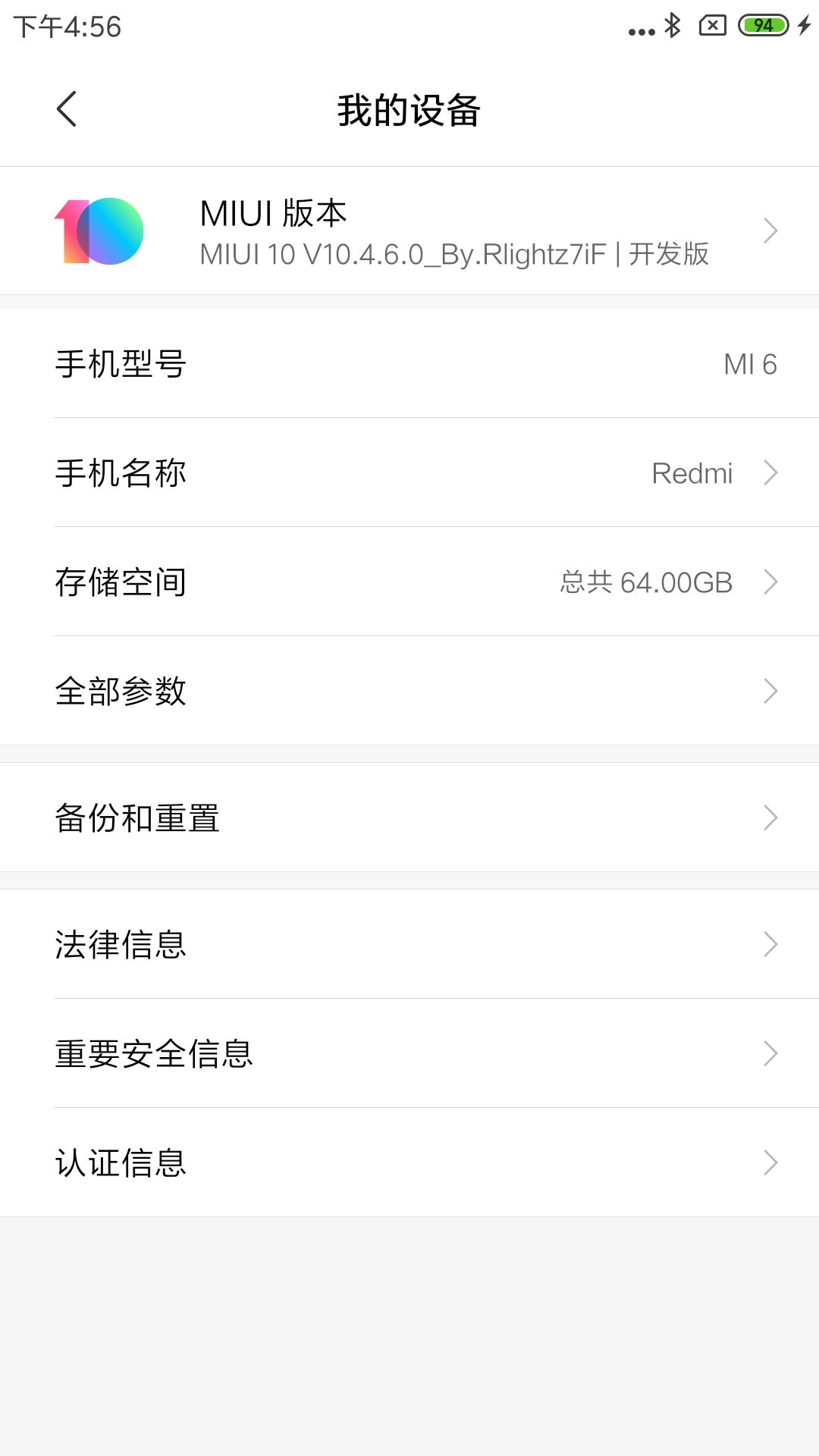The image size is (819, 1456).
Task: Open 重要安全信息
Action: (x=409, y=1053)
